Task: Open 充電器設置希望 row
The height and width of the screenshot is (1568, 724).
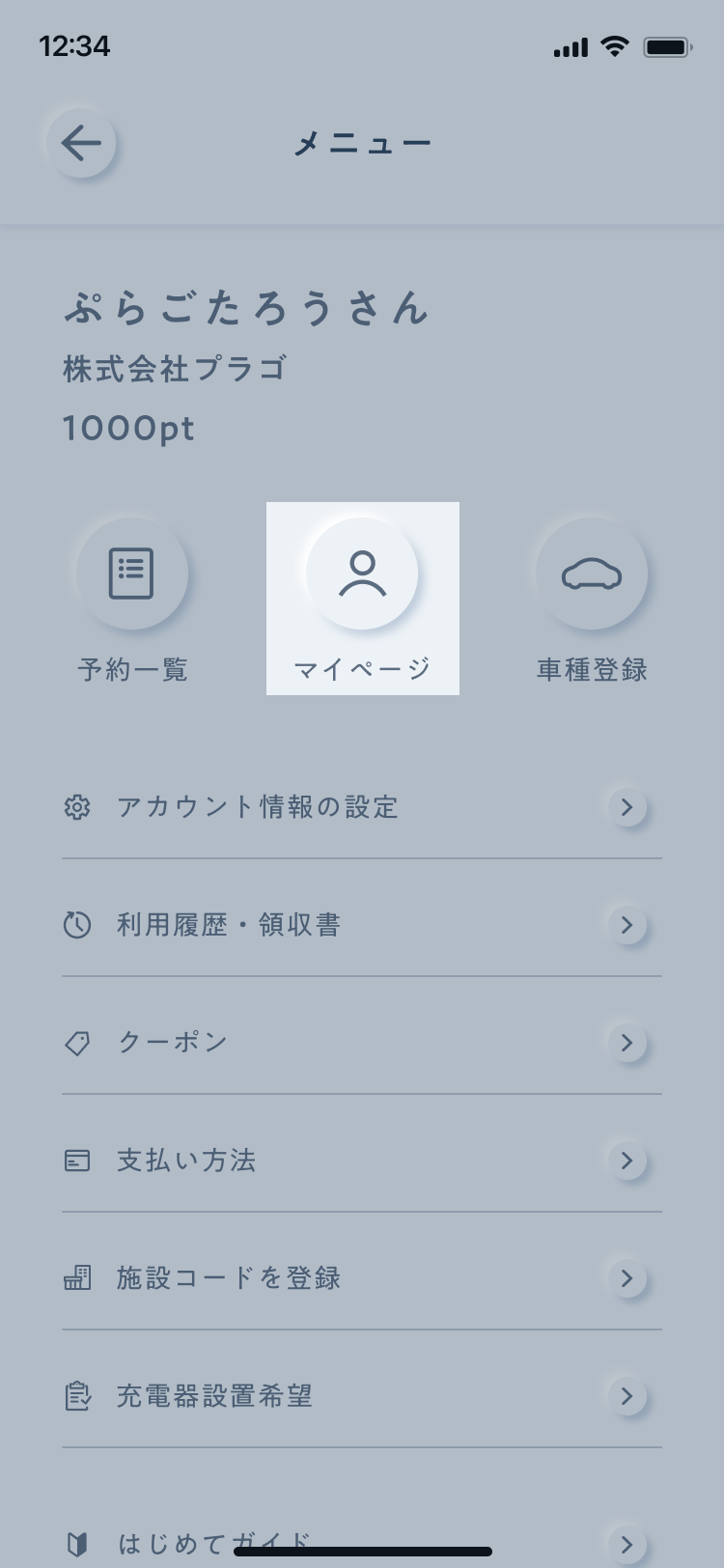Action: pyautogui.click(x=362, y=1396)
